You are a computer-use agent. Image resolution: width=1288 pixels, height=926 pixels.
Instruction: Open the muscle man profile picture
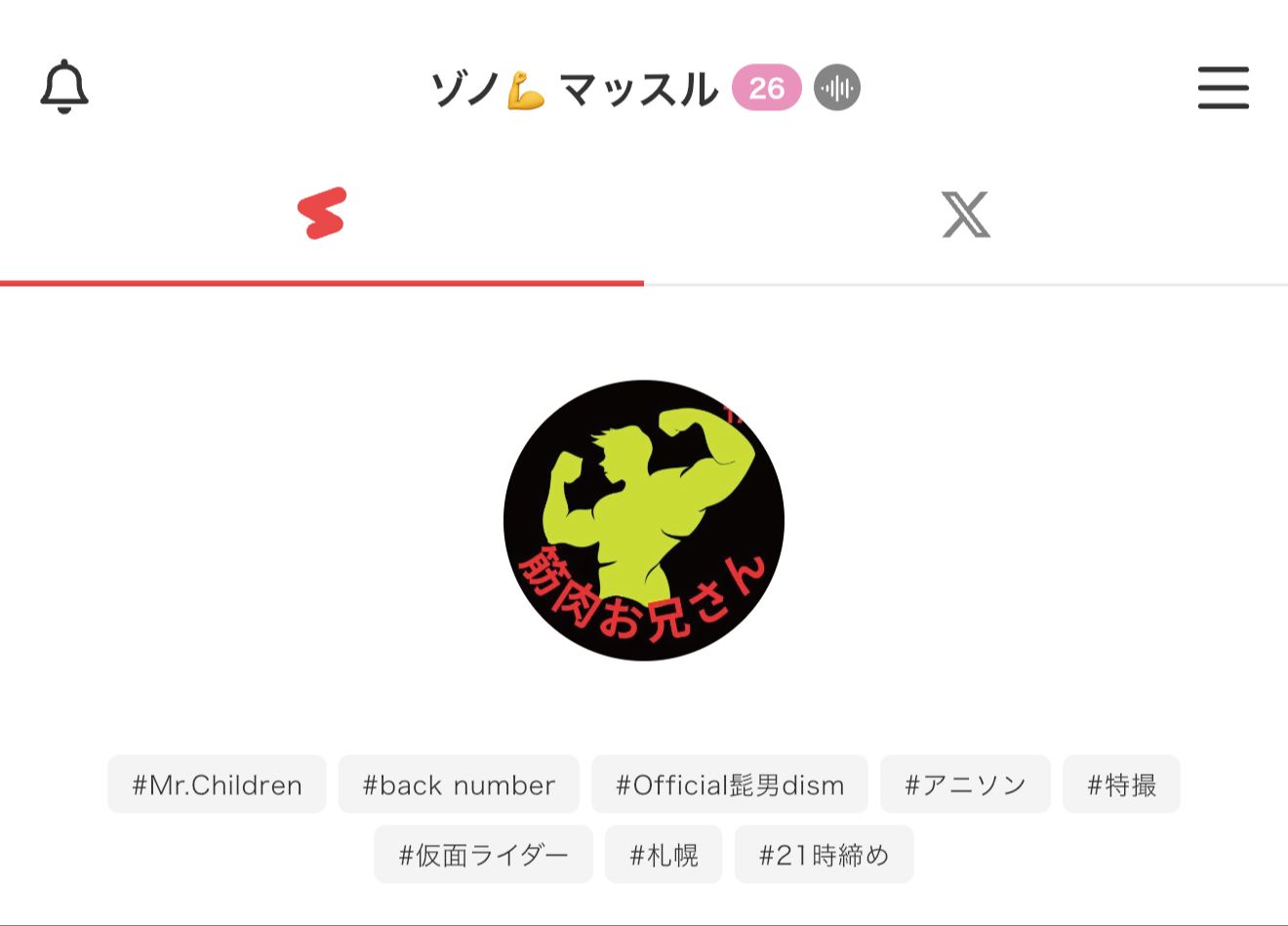click(x=644, y=520)
